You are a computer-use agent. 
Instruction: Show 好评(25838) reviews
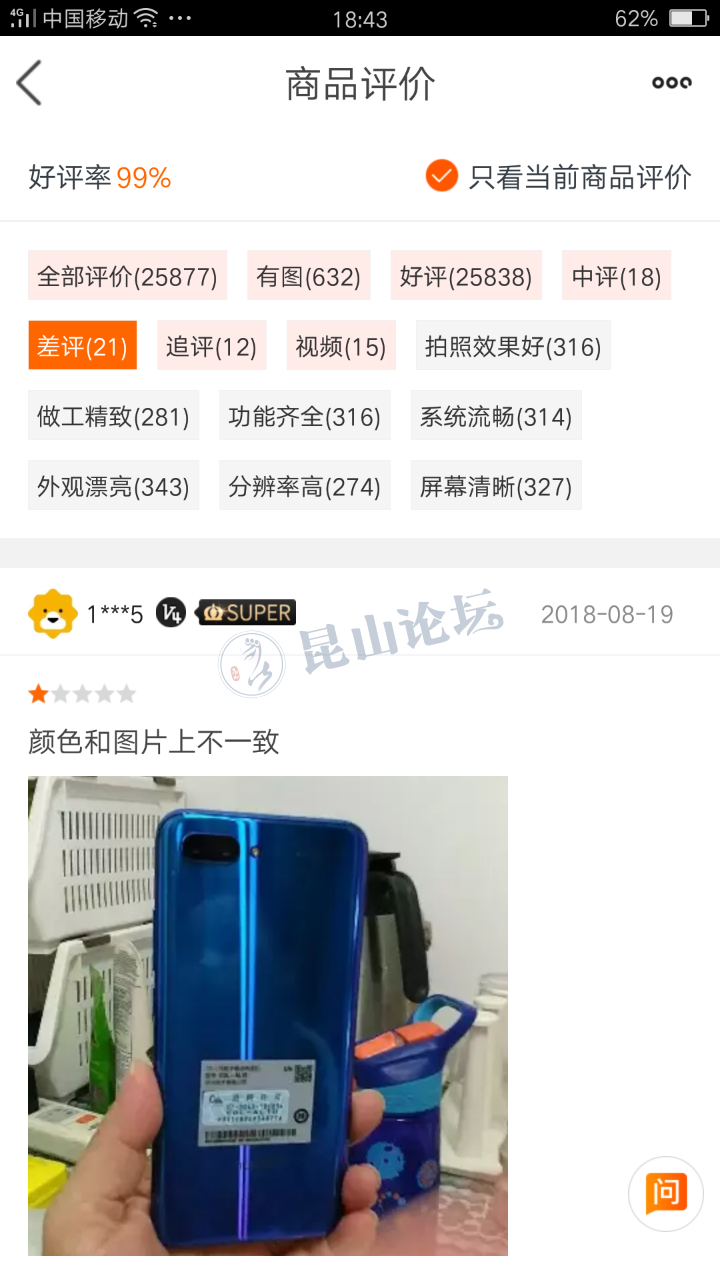[x=465, y=276]
